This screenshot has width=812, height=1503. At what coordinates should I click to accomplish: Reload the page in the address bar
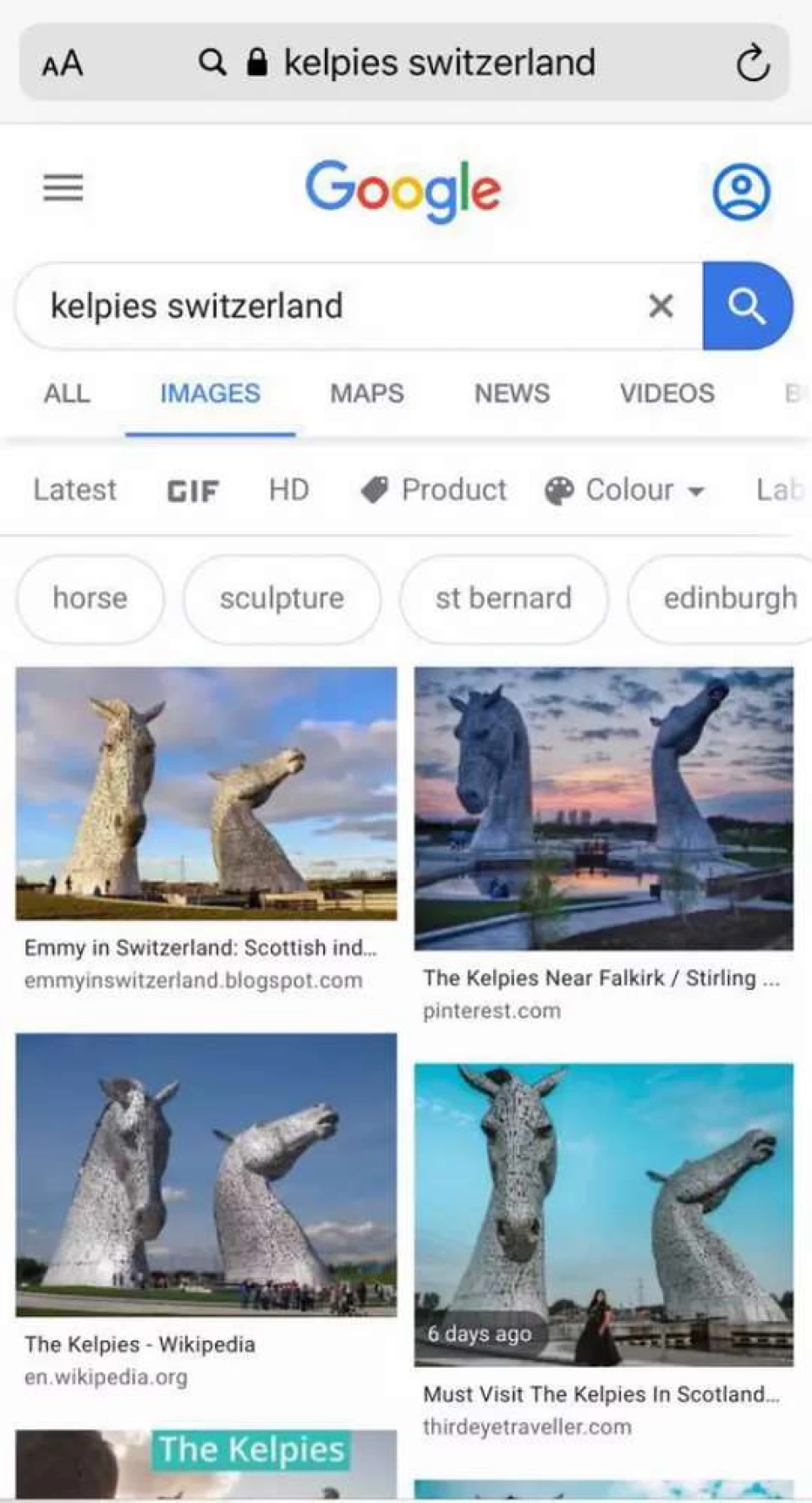tap(752, 63)
